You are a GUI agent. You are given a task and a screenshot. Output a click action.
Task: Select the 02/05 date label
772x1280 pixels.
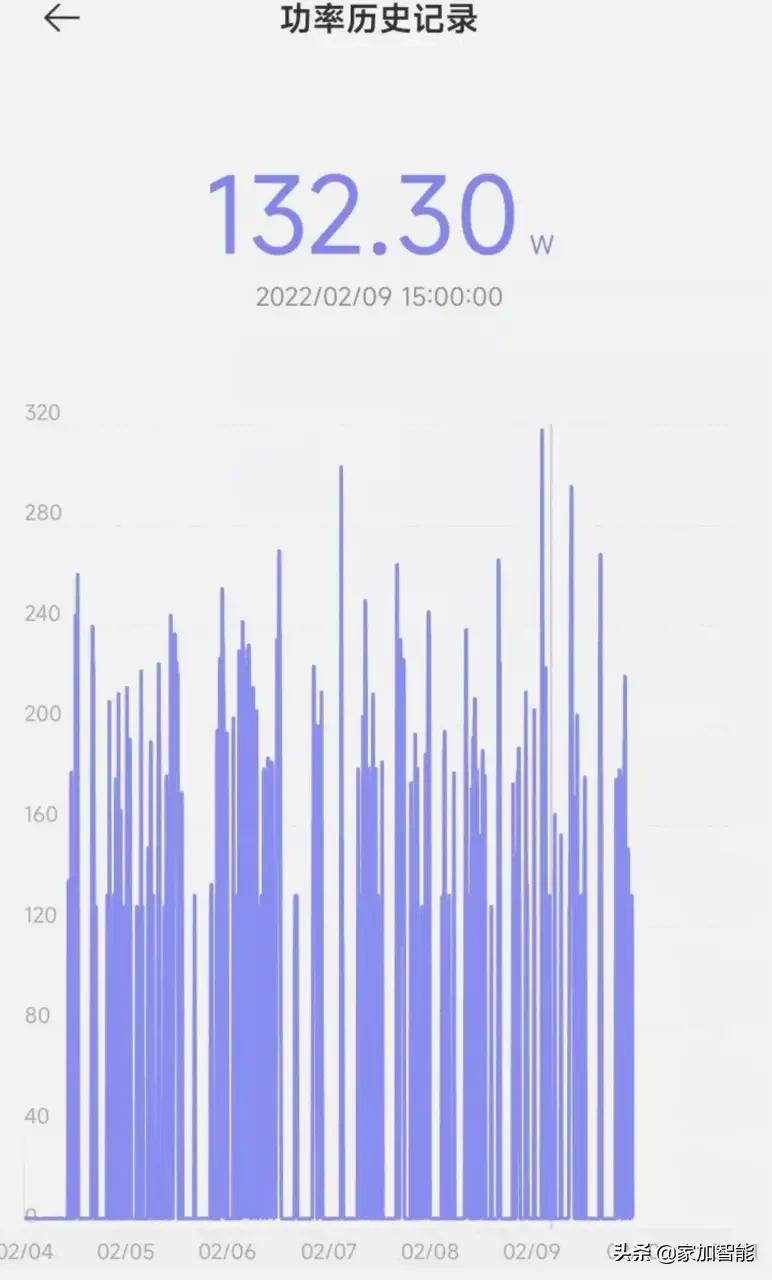point(126,1251)
